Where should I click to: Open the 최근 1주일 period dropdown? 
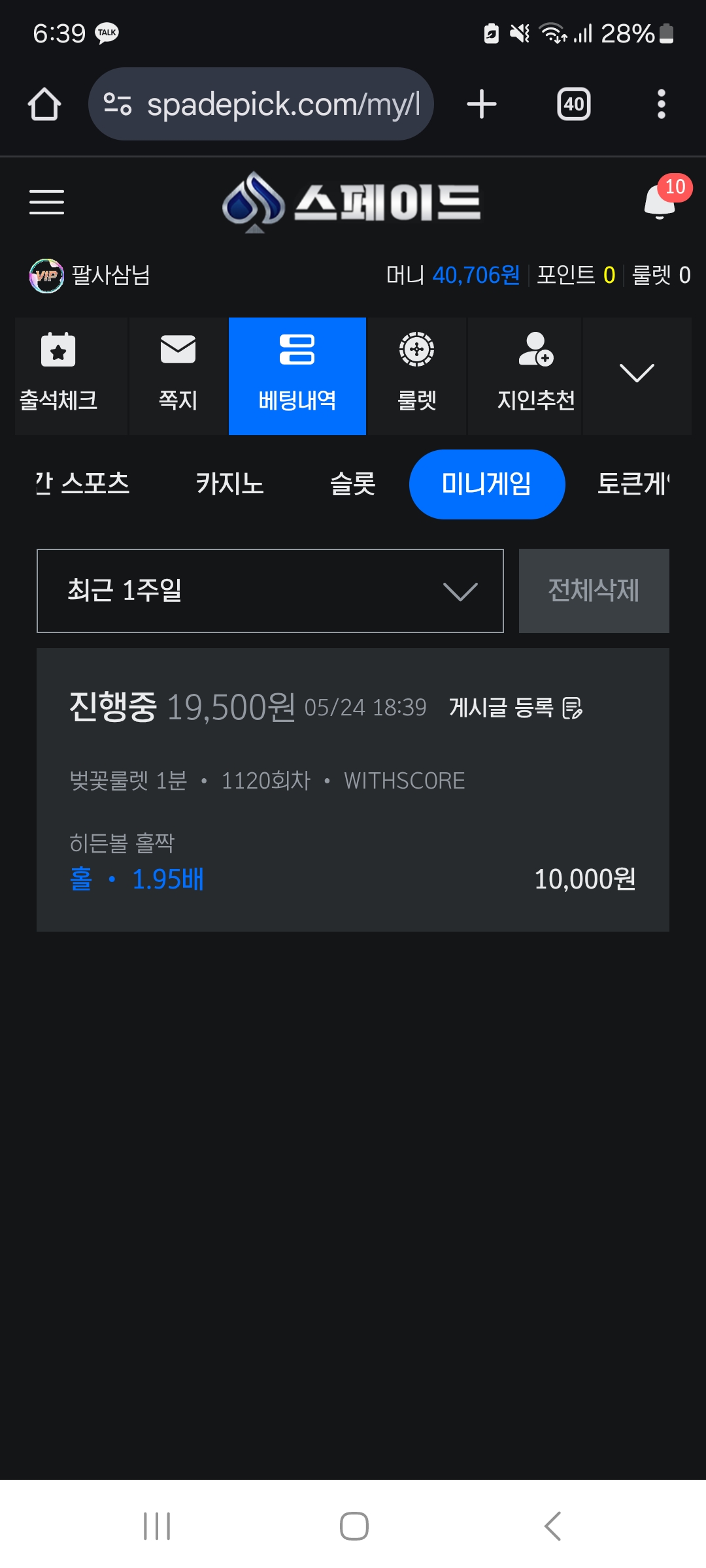[x=270, y=591]
